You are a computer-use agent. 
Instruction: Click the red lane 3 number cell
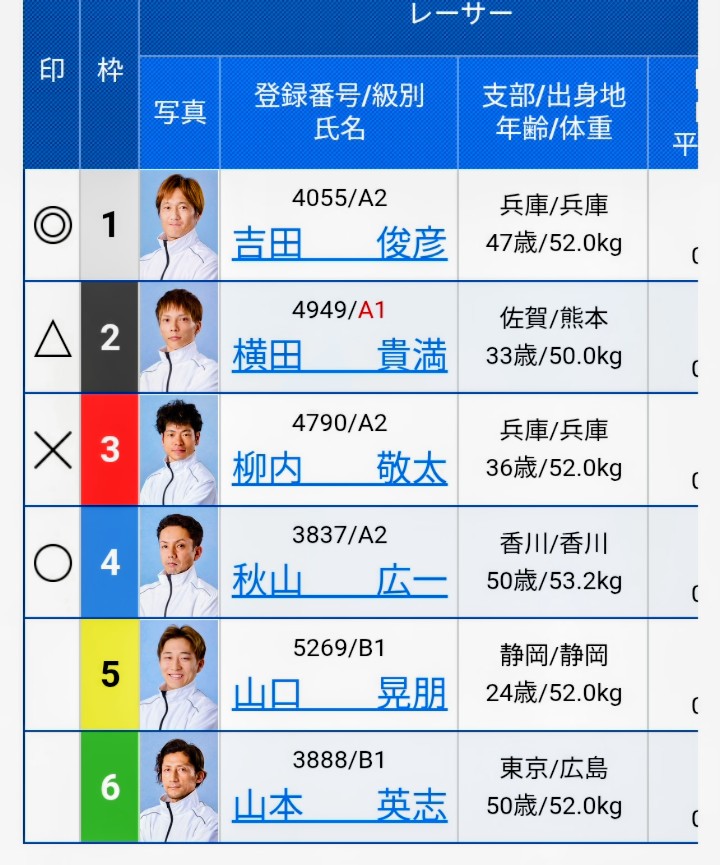click(108, 450)
